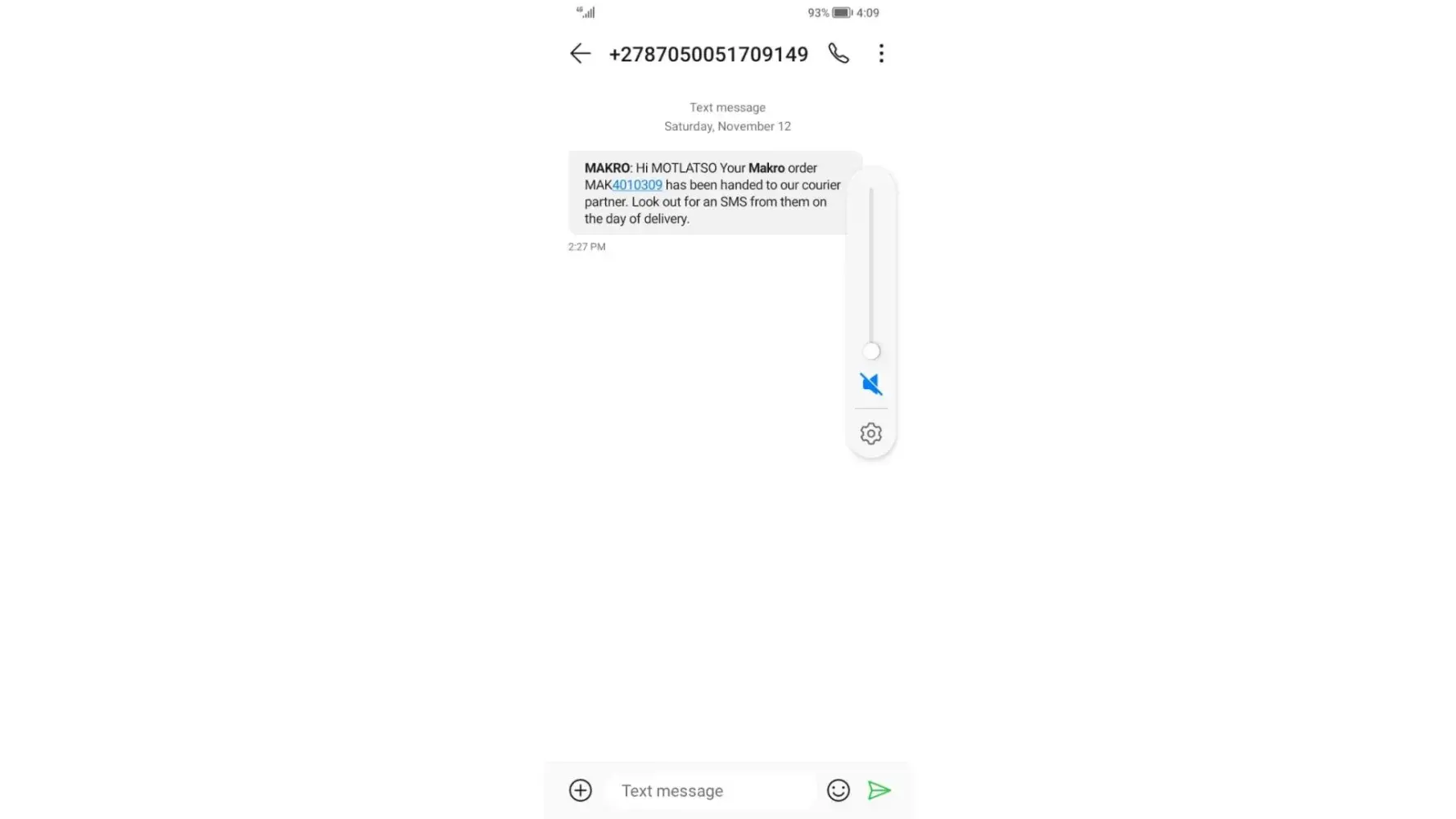Open the emoji picker
This screenshot has height=819, width=1456.
[838, 790]
